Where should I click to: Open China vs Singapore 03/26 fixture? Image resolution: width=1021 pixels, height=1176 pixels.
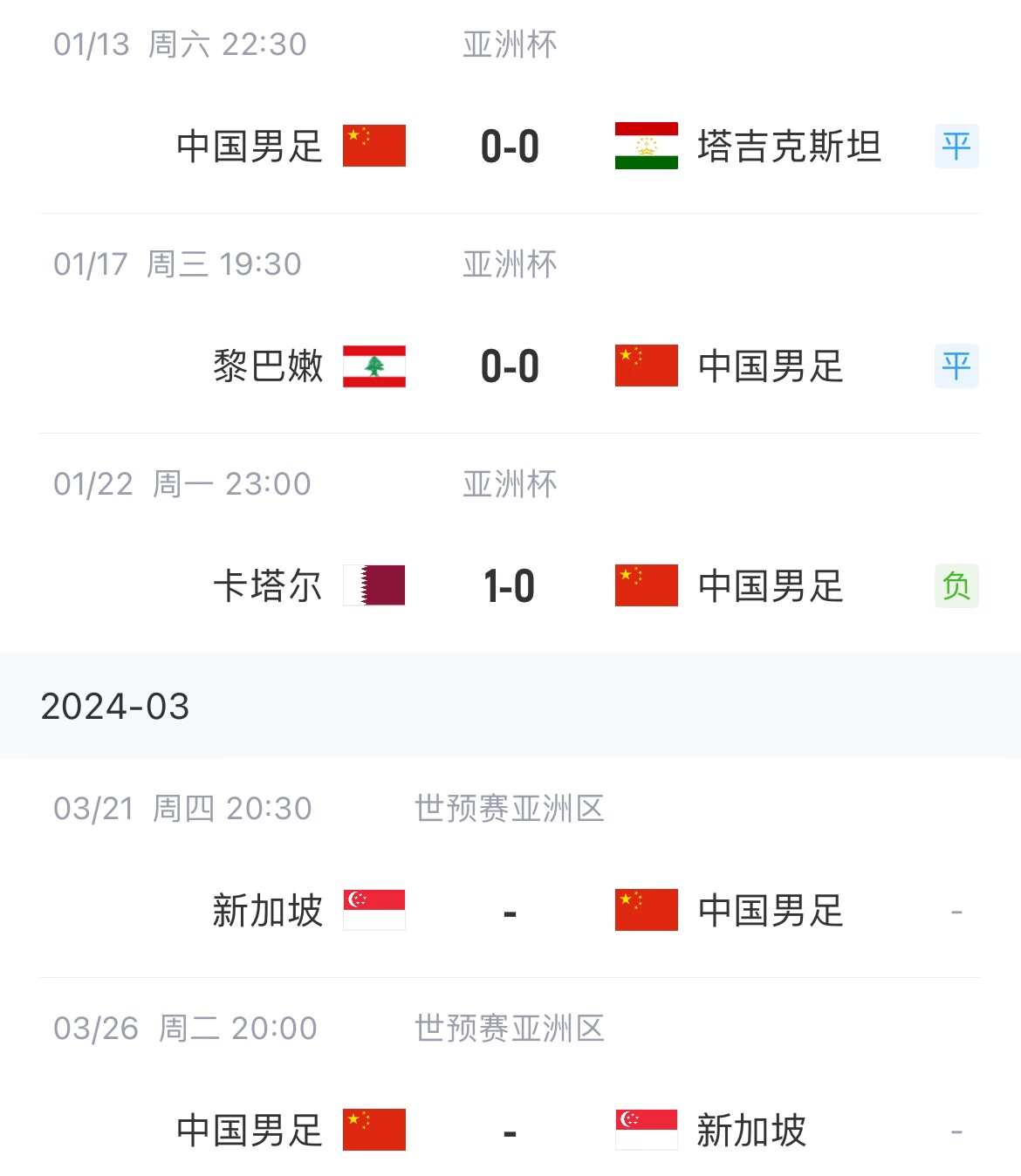(x=510, y=1131)
